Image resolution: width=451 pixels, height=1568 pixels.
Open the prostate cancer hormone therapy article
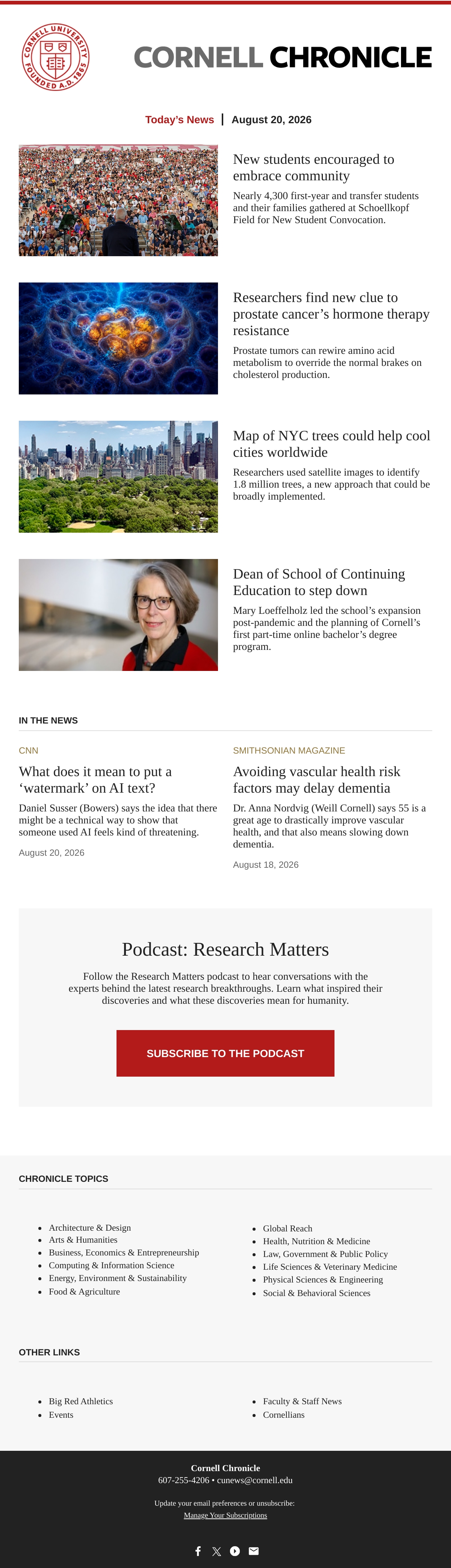pos(331,314)
